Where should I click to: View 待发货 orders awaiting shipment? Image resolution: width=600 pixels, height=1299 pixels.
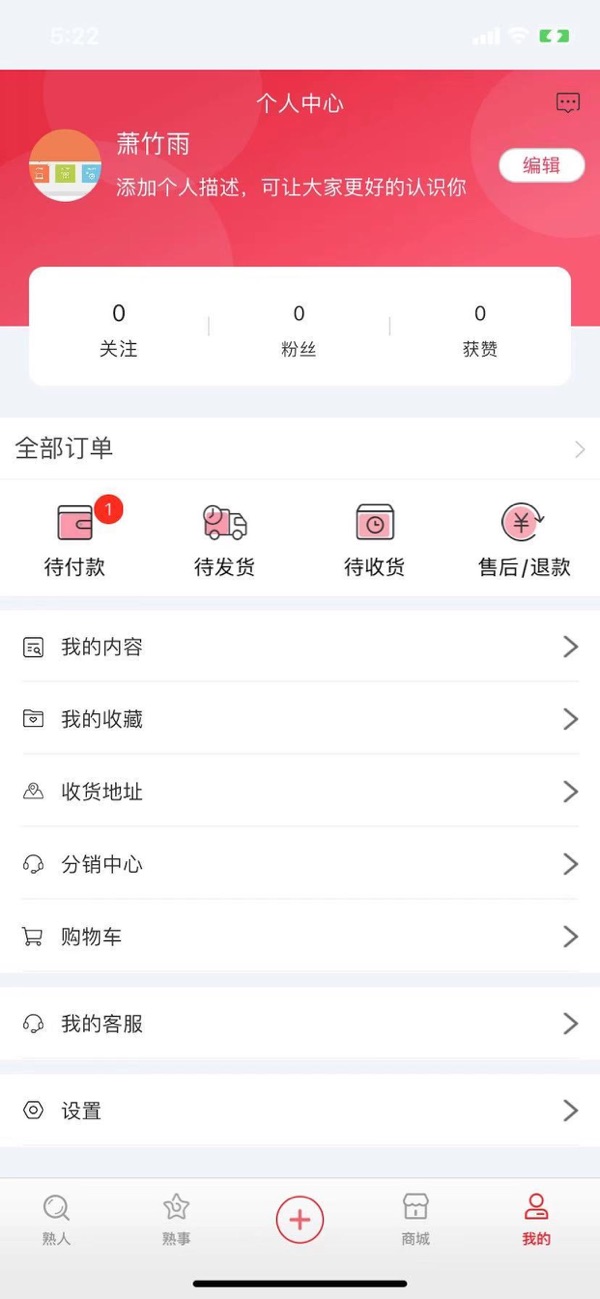click(224, 540)
